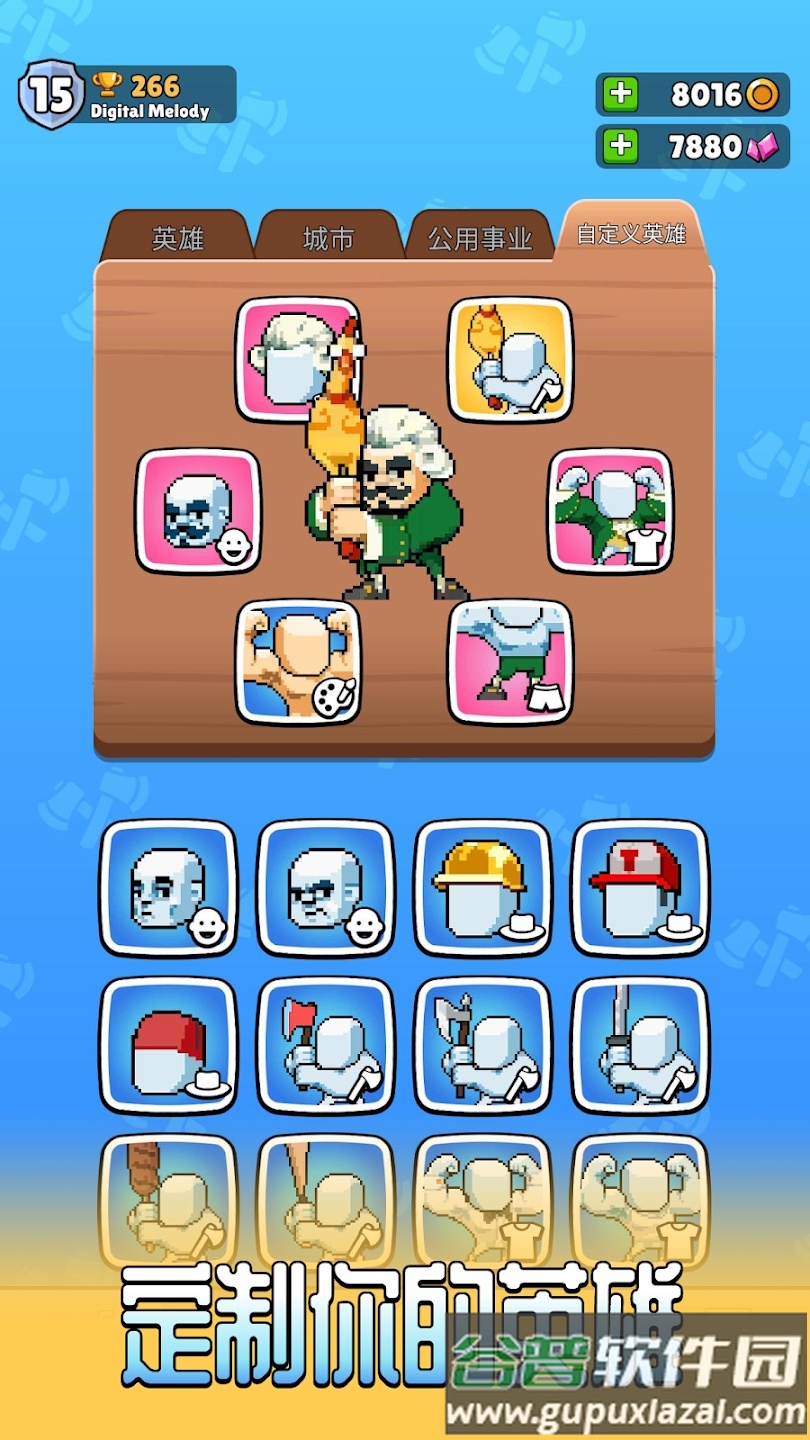Choose the red cap with letter T
Viewport: 810px width, 1440px height.
coord(640,887)
